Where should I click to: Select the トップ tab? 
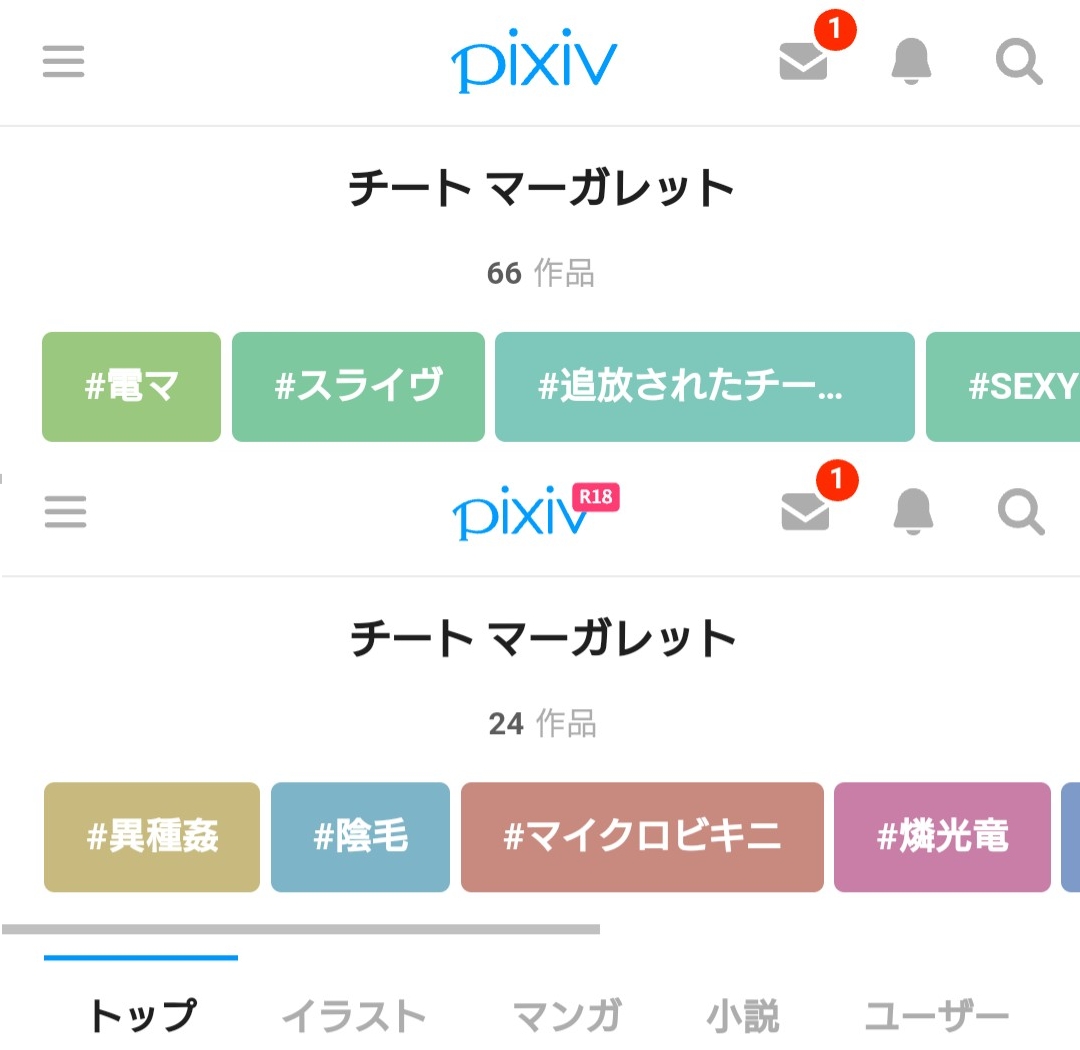pos(143,1016)
